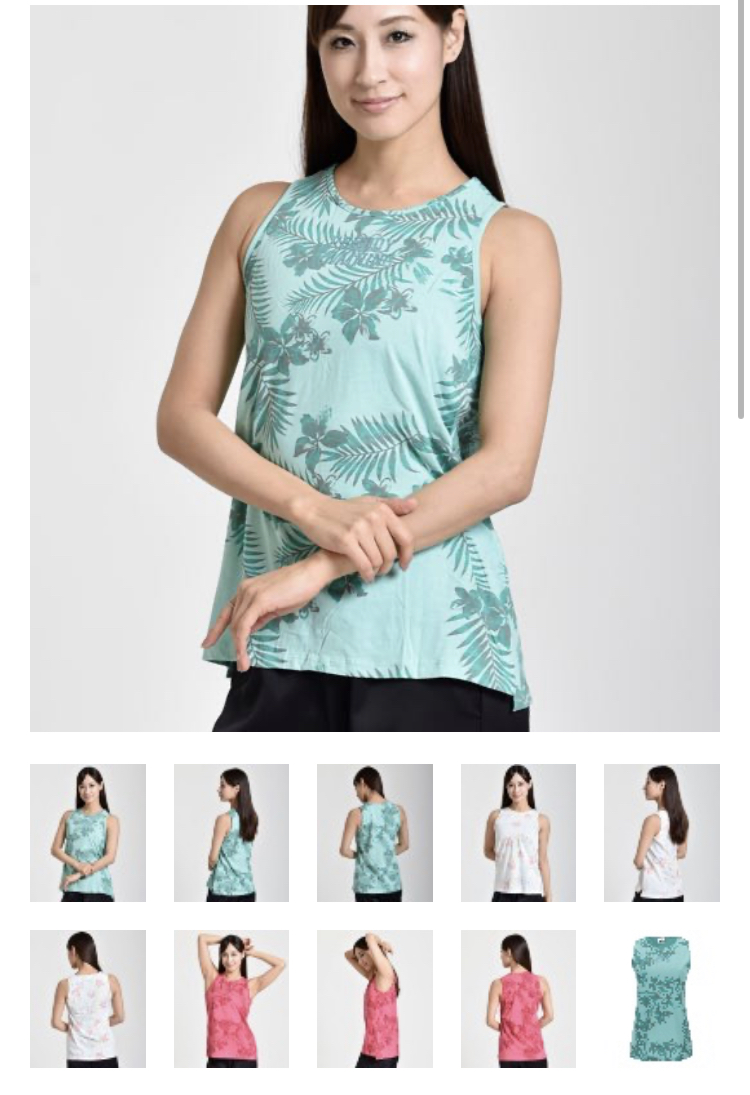View pink tank top front thumbnail

click(231, 999)
